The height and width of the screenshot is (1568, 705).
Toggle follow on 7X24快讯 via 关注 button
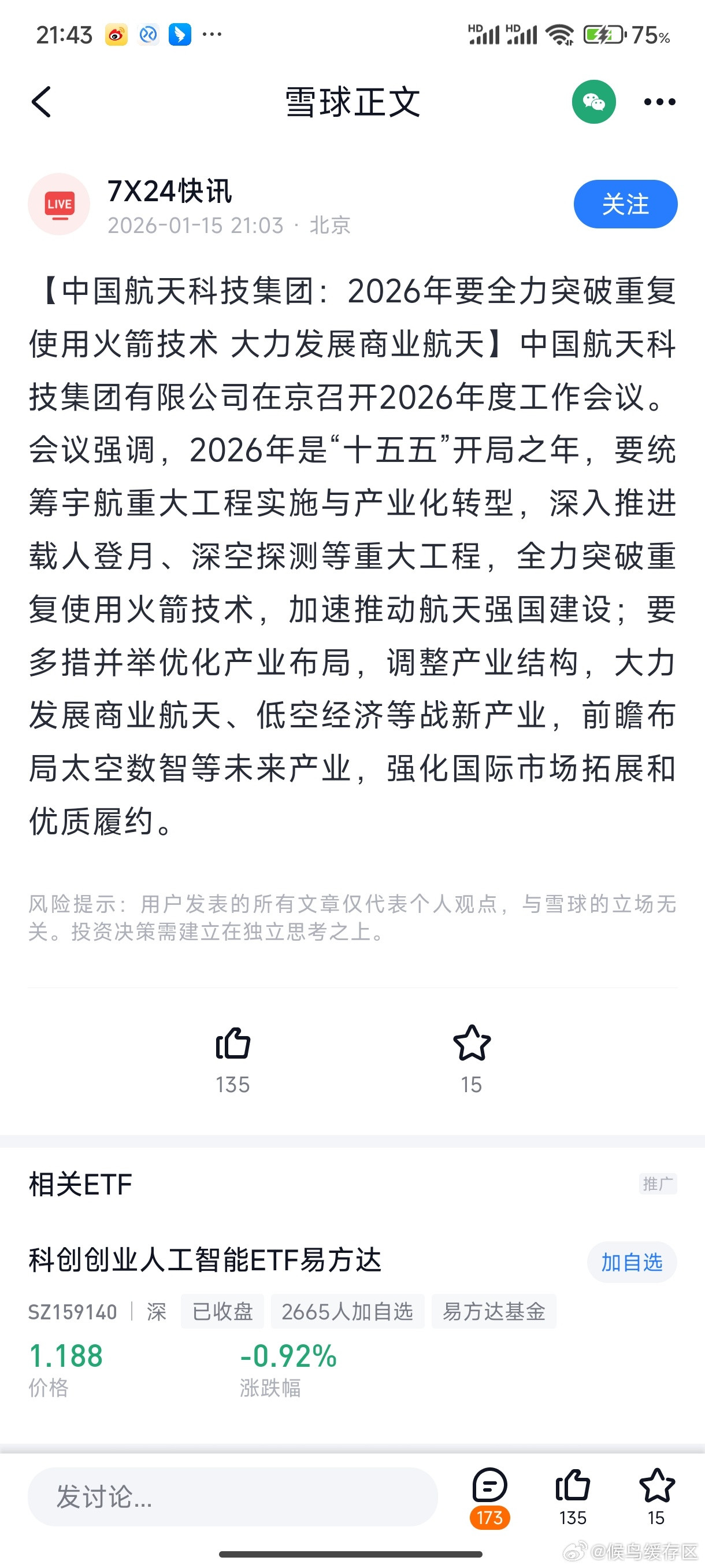625,204
